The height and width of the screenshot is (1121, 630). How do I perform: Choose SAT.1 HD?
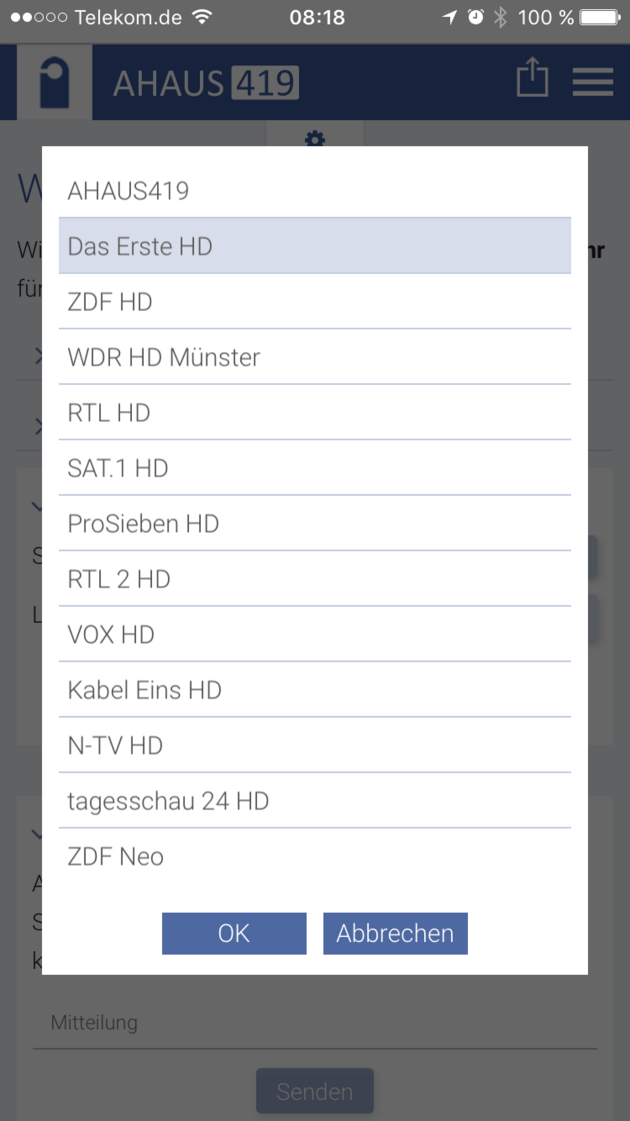pyautogui.click(x=314, y=468)
